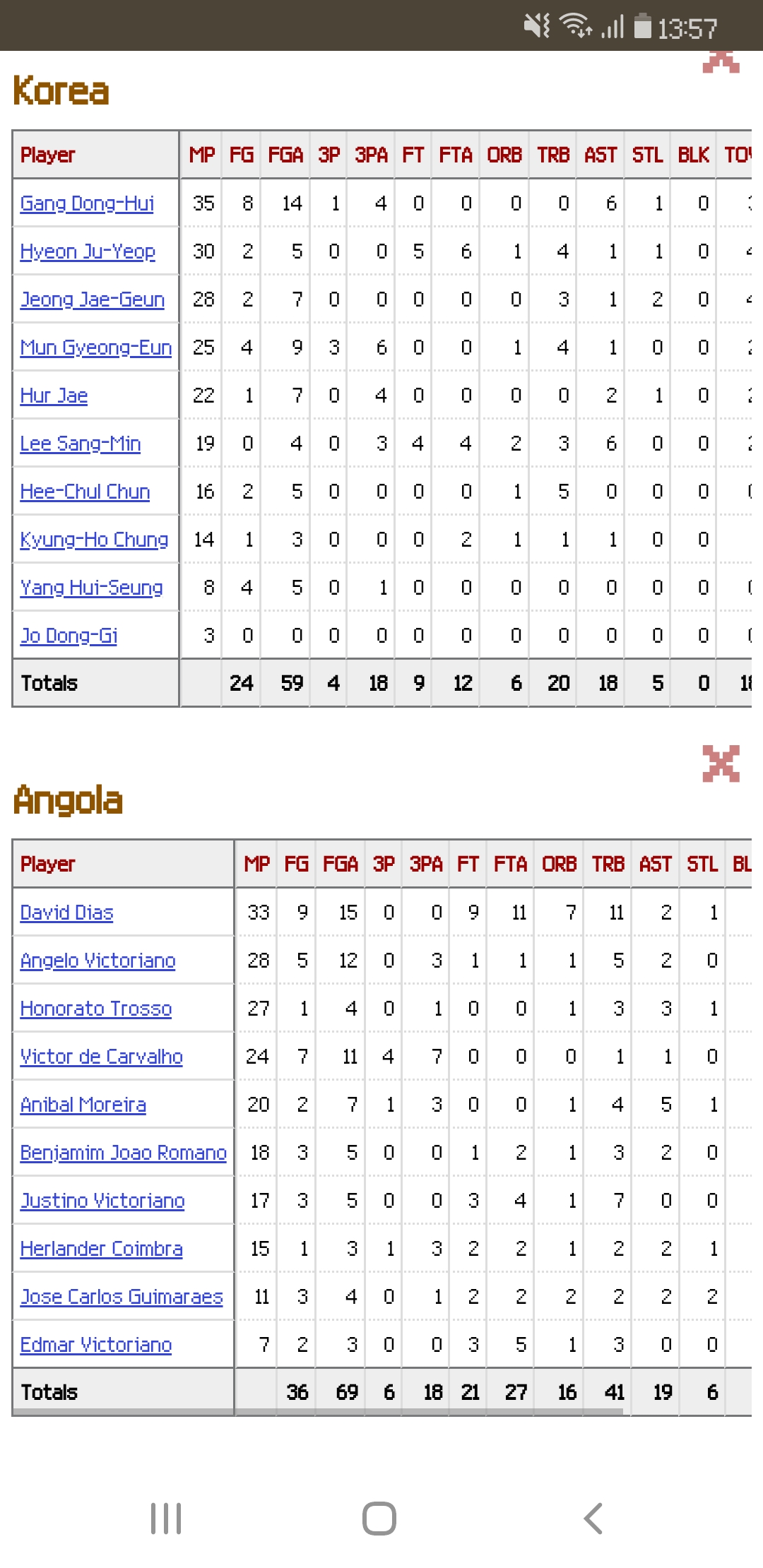Open the Hee-Chul Chun link
Image resolution: width=763 pixels, height=1568 pixels.
(85, 492)
